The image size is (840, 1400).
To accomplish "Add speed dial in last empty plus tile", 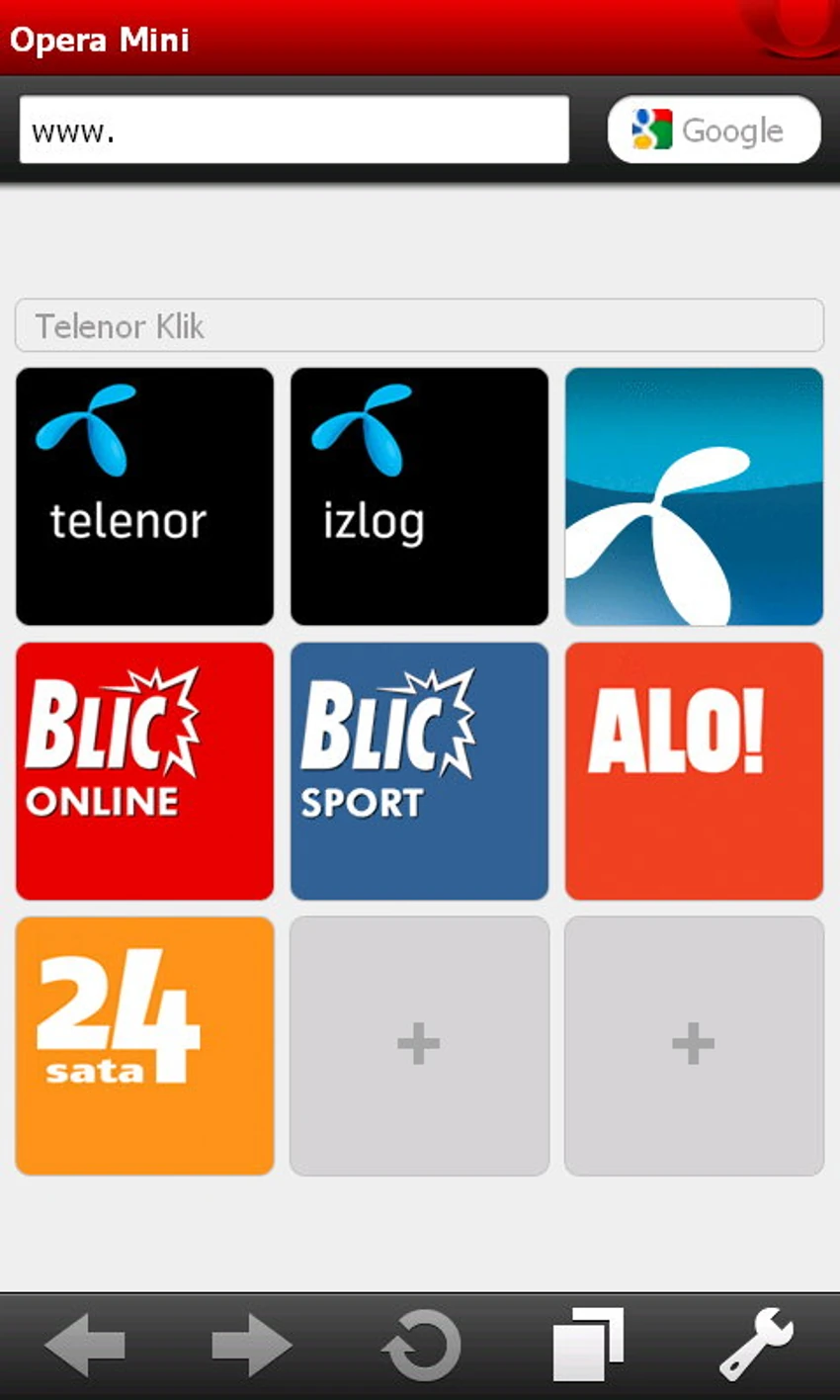I will point(694,1046).
